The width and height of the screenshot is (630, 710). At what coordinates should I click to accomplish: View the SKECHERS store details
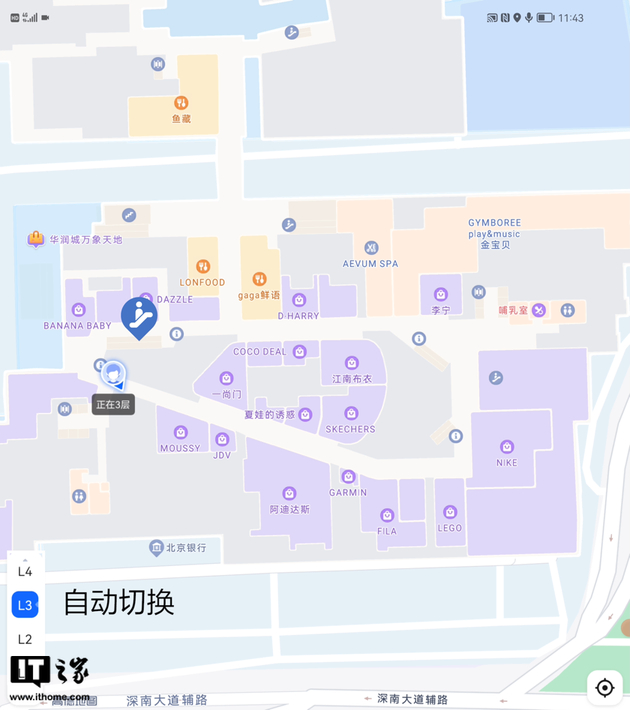351,413
